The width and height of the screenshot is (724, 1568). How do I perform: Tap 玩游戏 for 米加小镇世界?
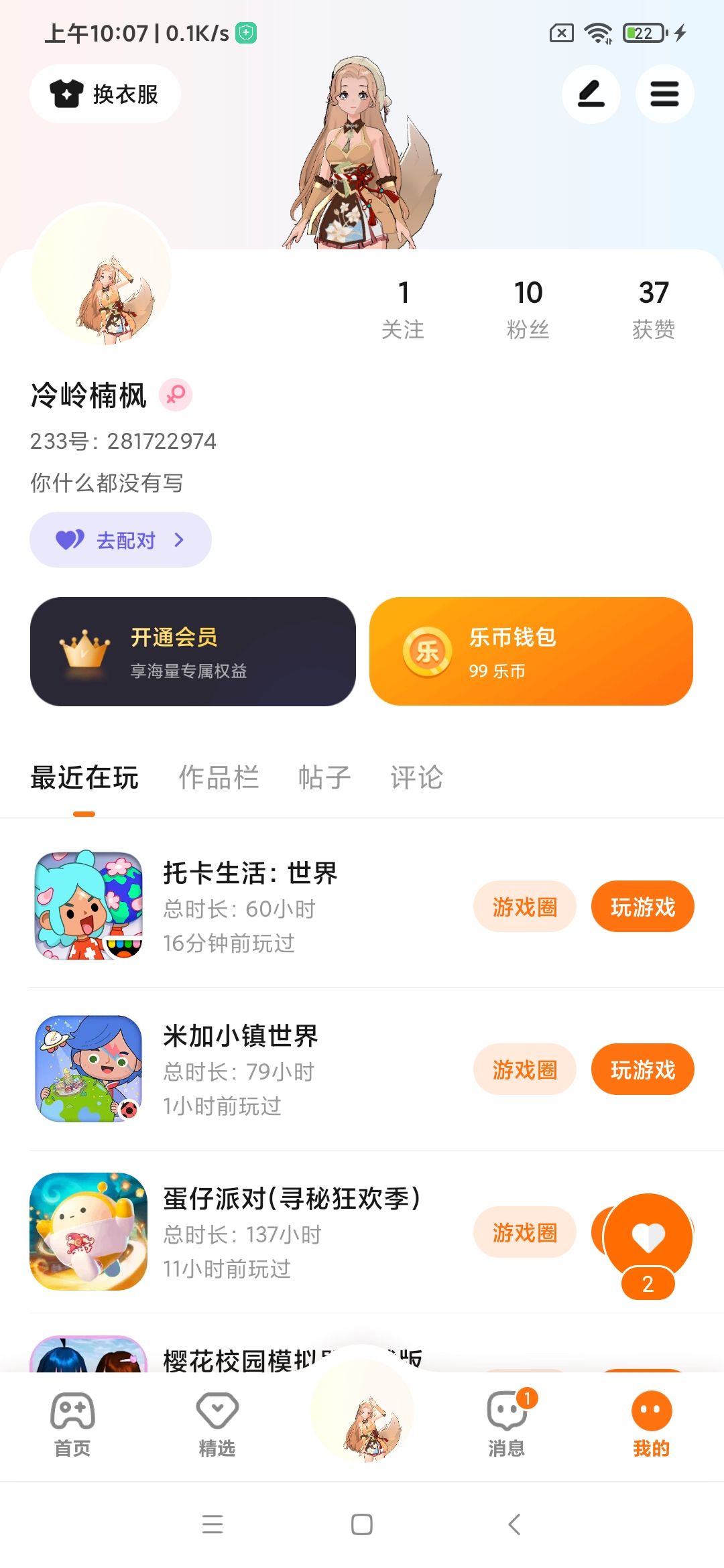pos(642,1069)
